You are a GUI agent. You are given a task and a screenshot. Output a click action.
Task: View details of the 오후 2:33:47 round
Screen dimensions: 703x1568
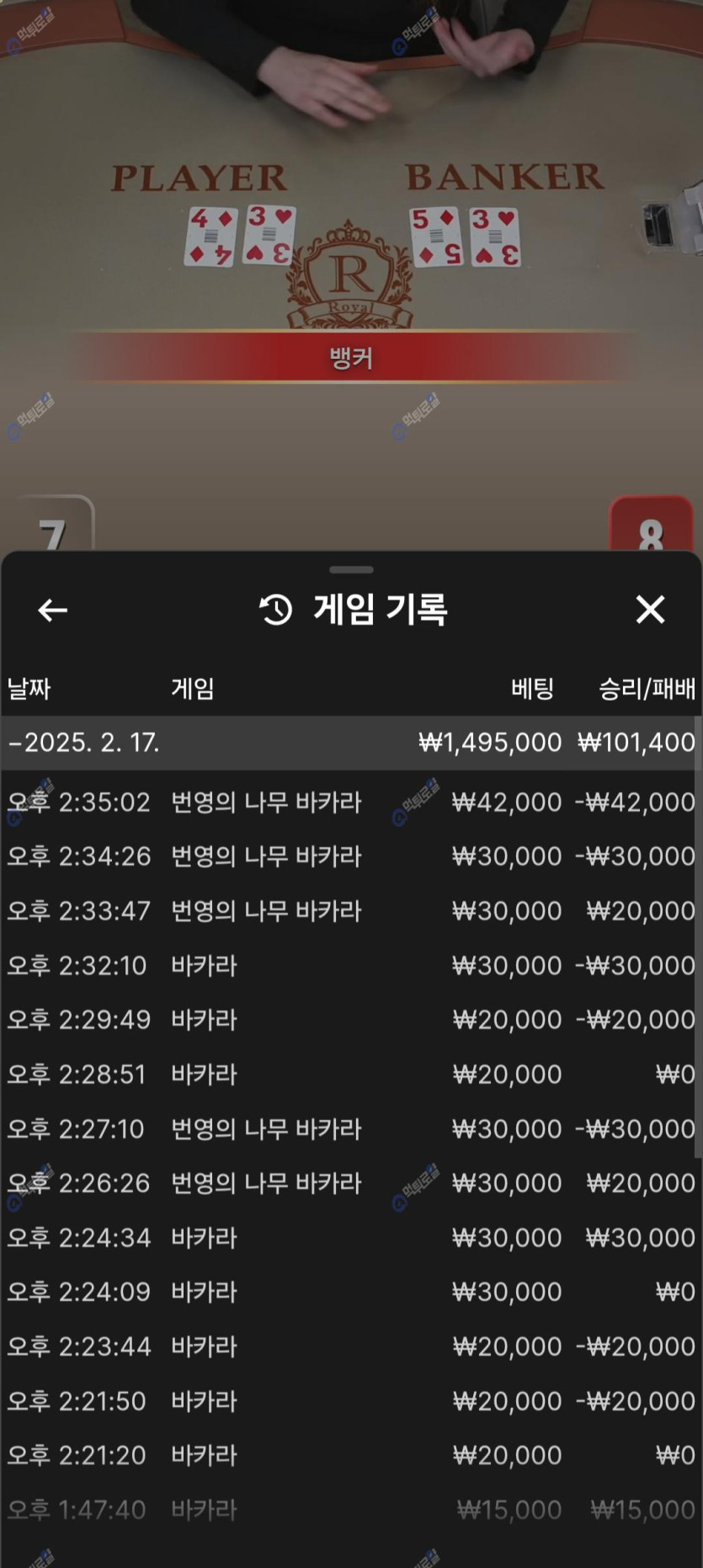click(x=350, y=910)
